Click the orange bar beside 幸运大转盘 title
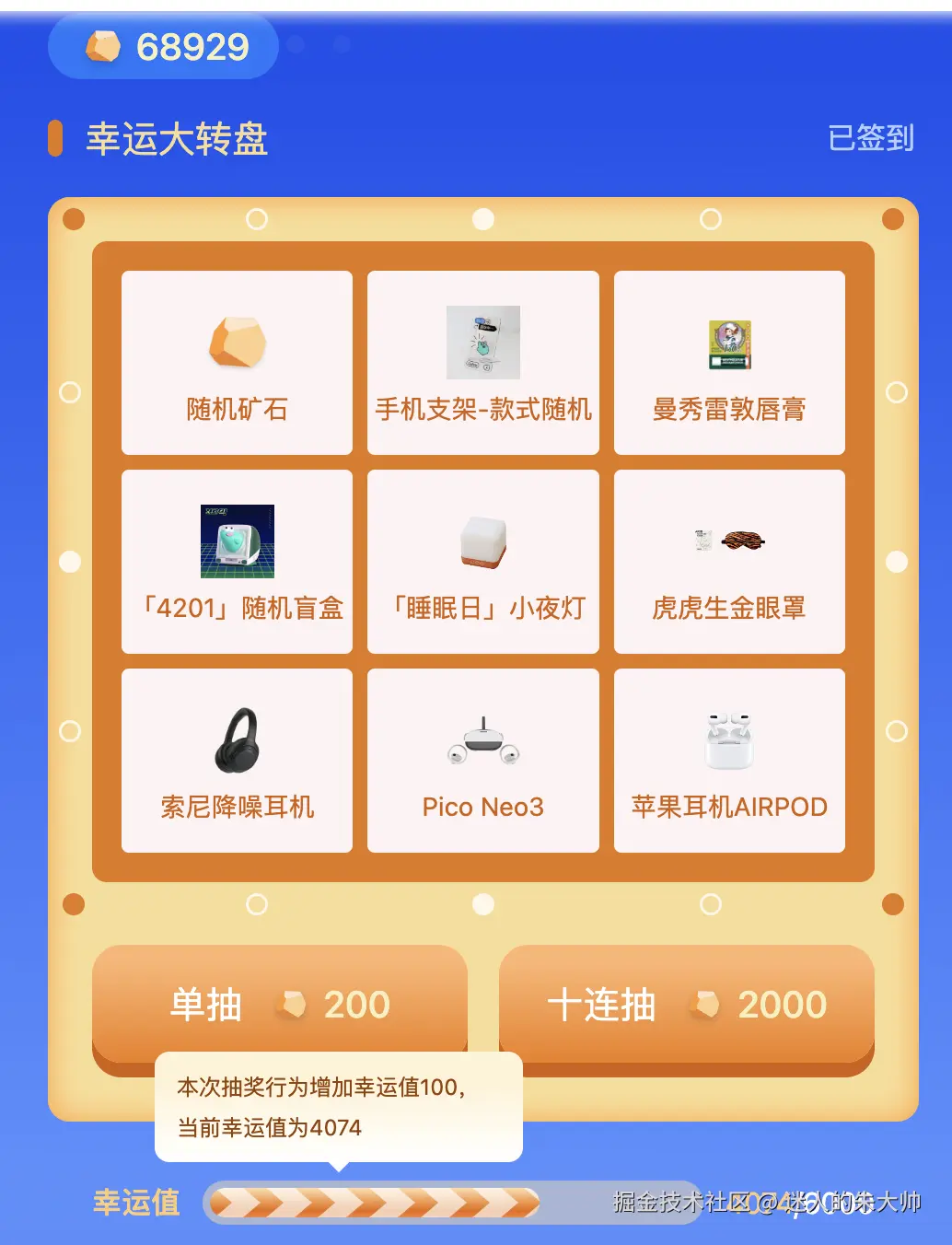Screen dimensions: 952x1245 (x=58, y=136)
